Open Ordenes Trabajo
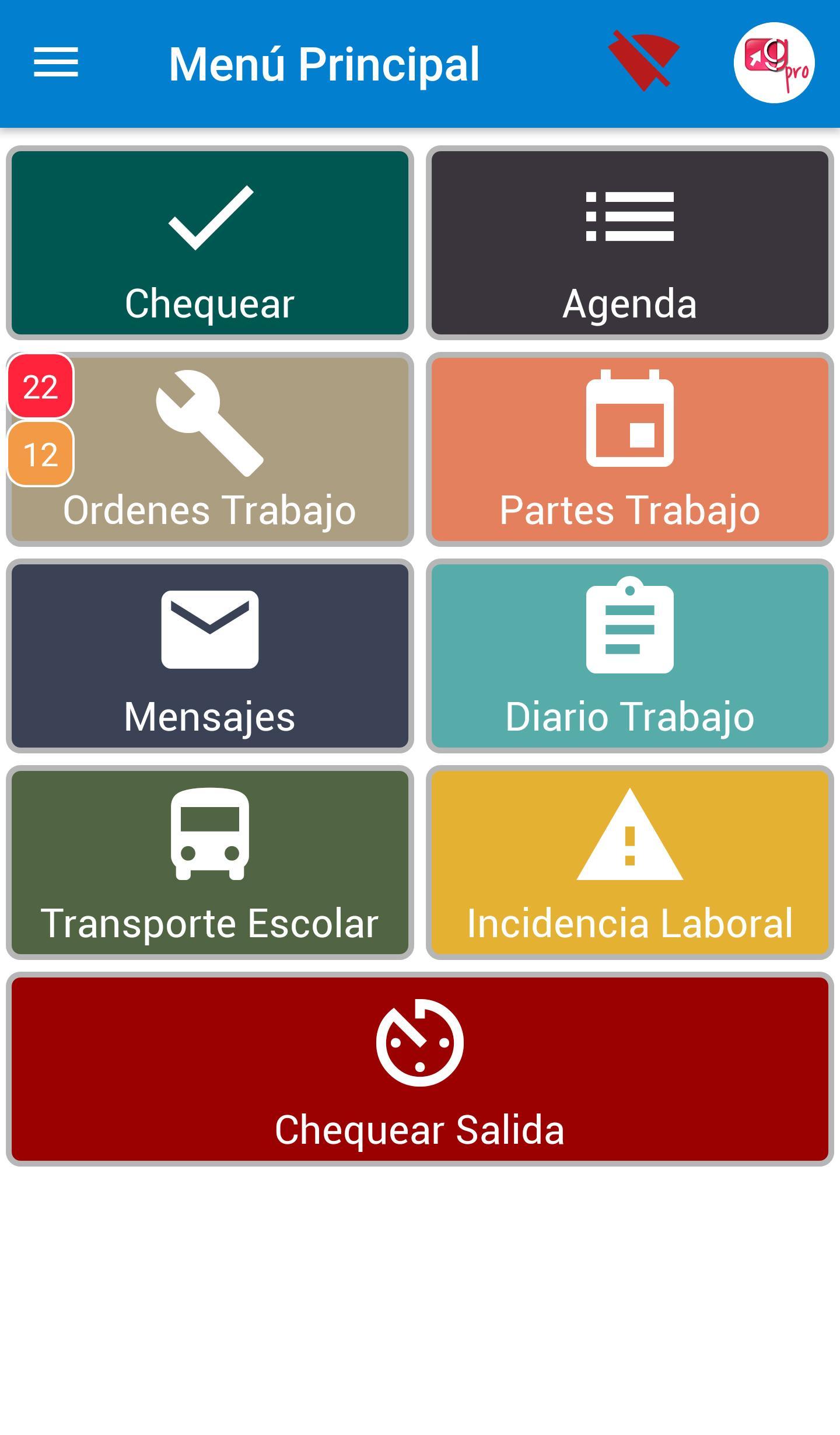 [x=210, y=449]
